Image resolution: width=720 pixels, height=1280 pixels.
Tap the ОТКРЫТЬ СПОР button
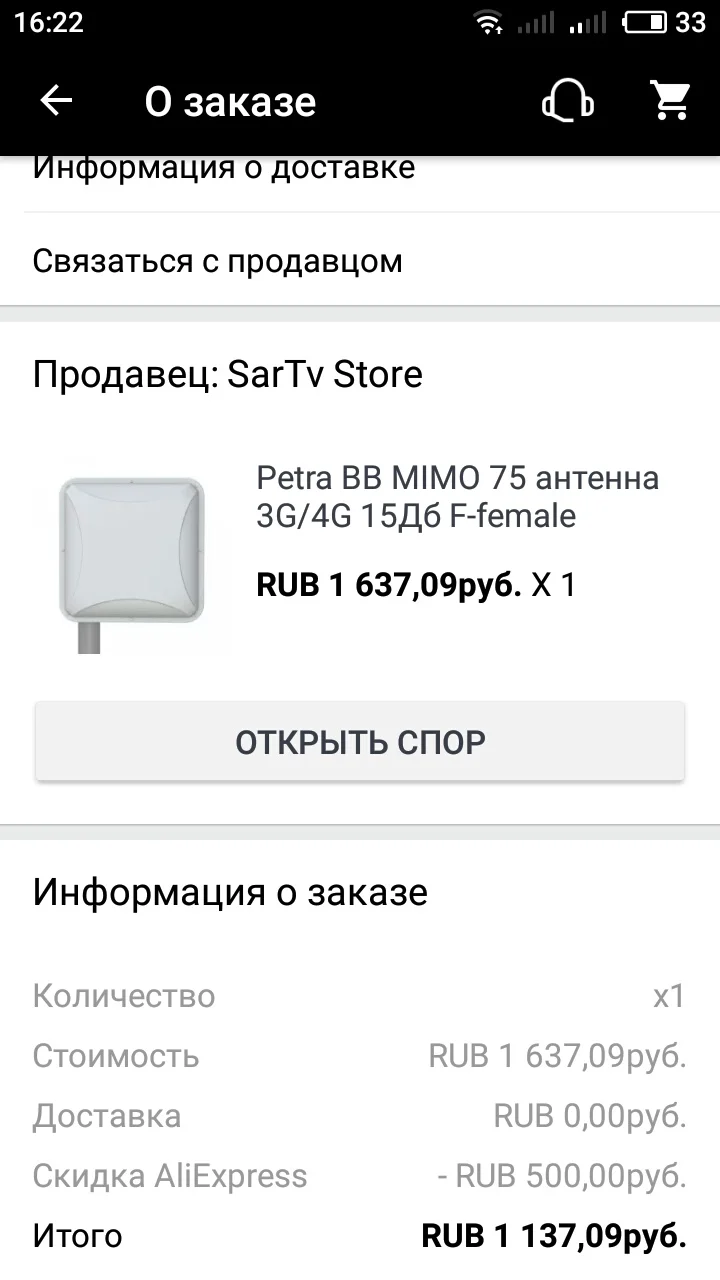pyautogui.click(x=360, y=741)
